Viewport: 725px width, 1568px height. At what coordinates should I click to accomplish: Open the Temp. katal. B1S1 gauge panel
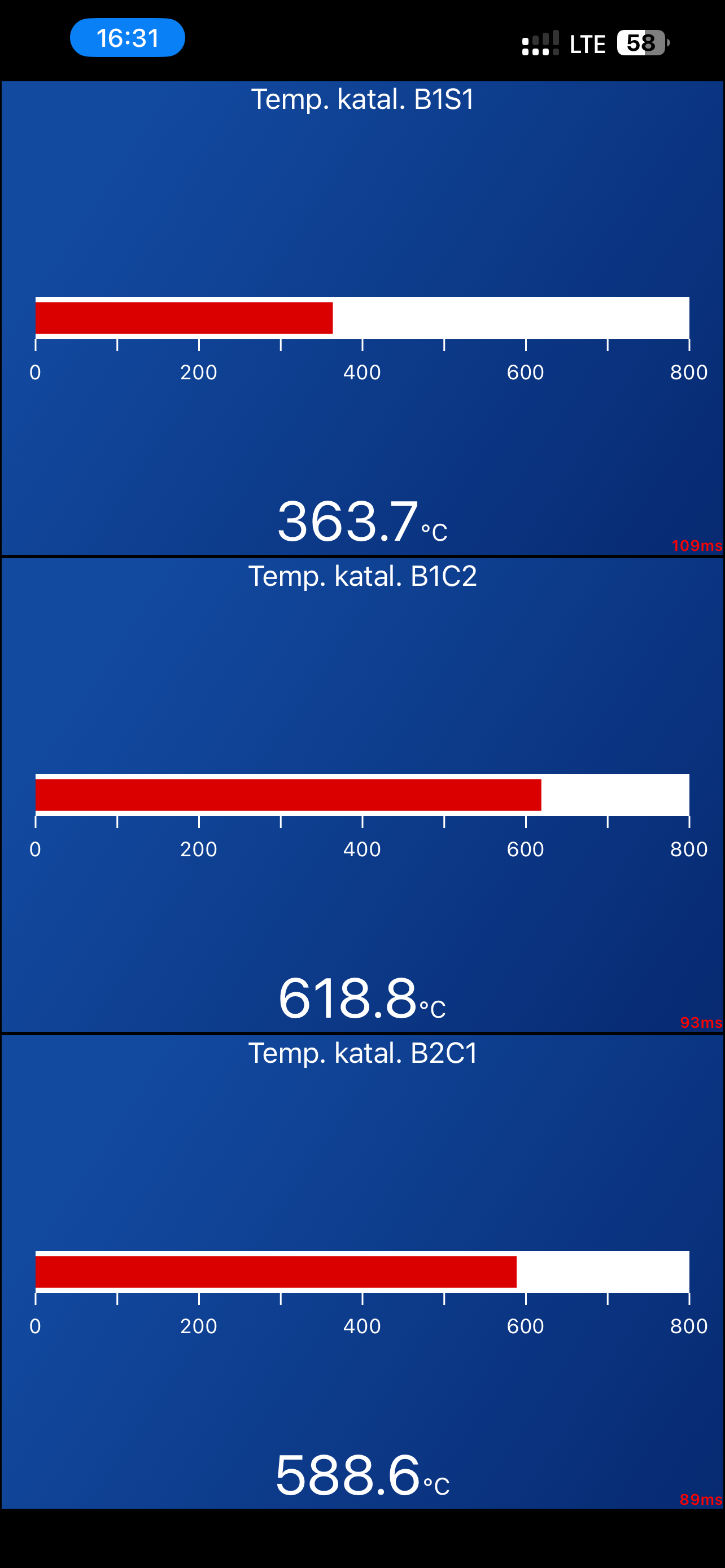click(362, 318)
